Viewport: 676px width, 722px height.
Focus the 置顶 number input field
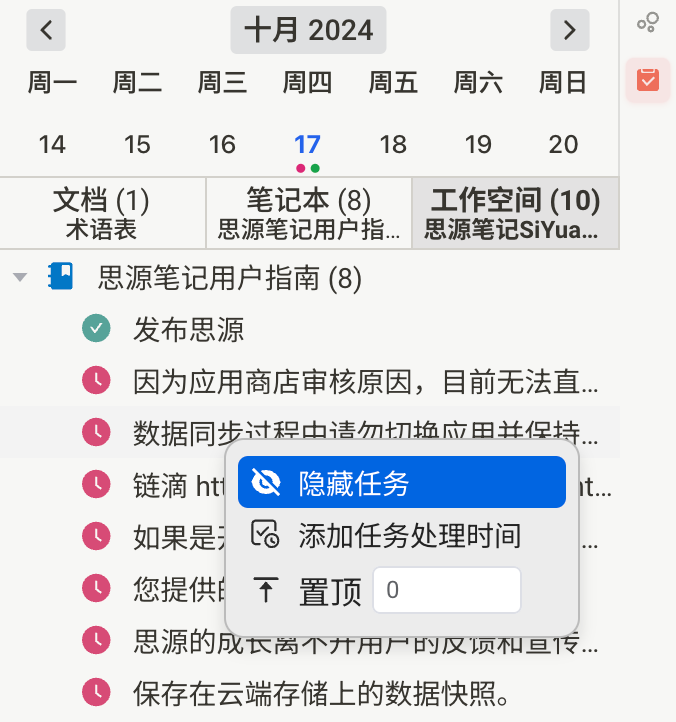[446, 590]
